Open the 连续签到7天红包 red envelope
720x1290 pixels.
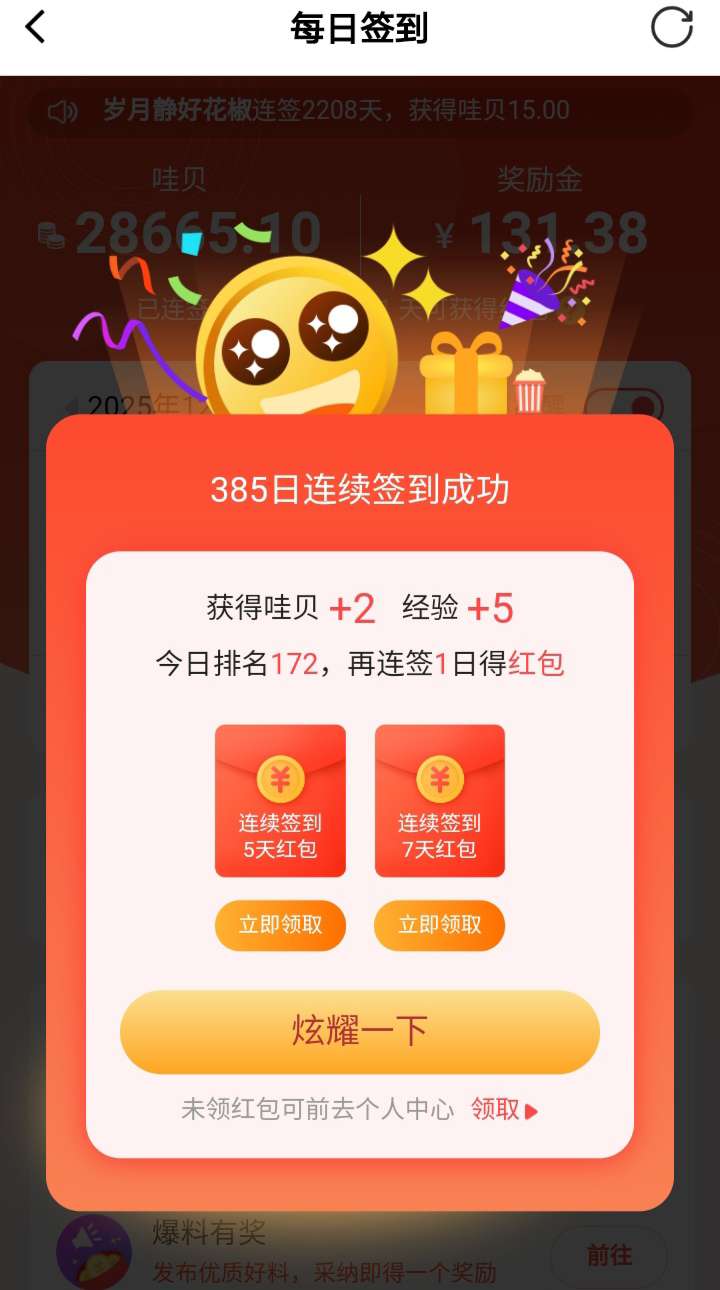click(x=440, y=800)
